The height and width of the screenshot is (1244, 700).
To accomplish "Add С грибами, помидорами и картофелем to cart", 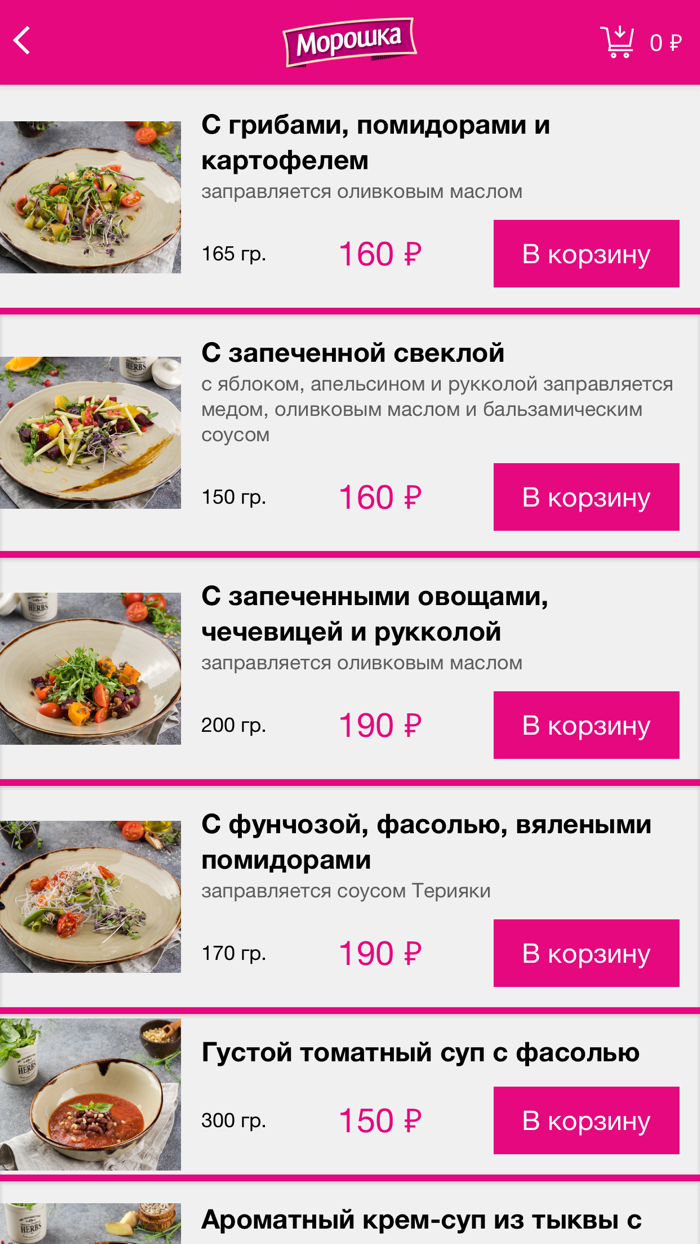I will (x=586, y=254).
